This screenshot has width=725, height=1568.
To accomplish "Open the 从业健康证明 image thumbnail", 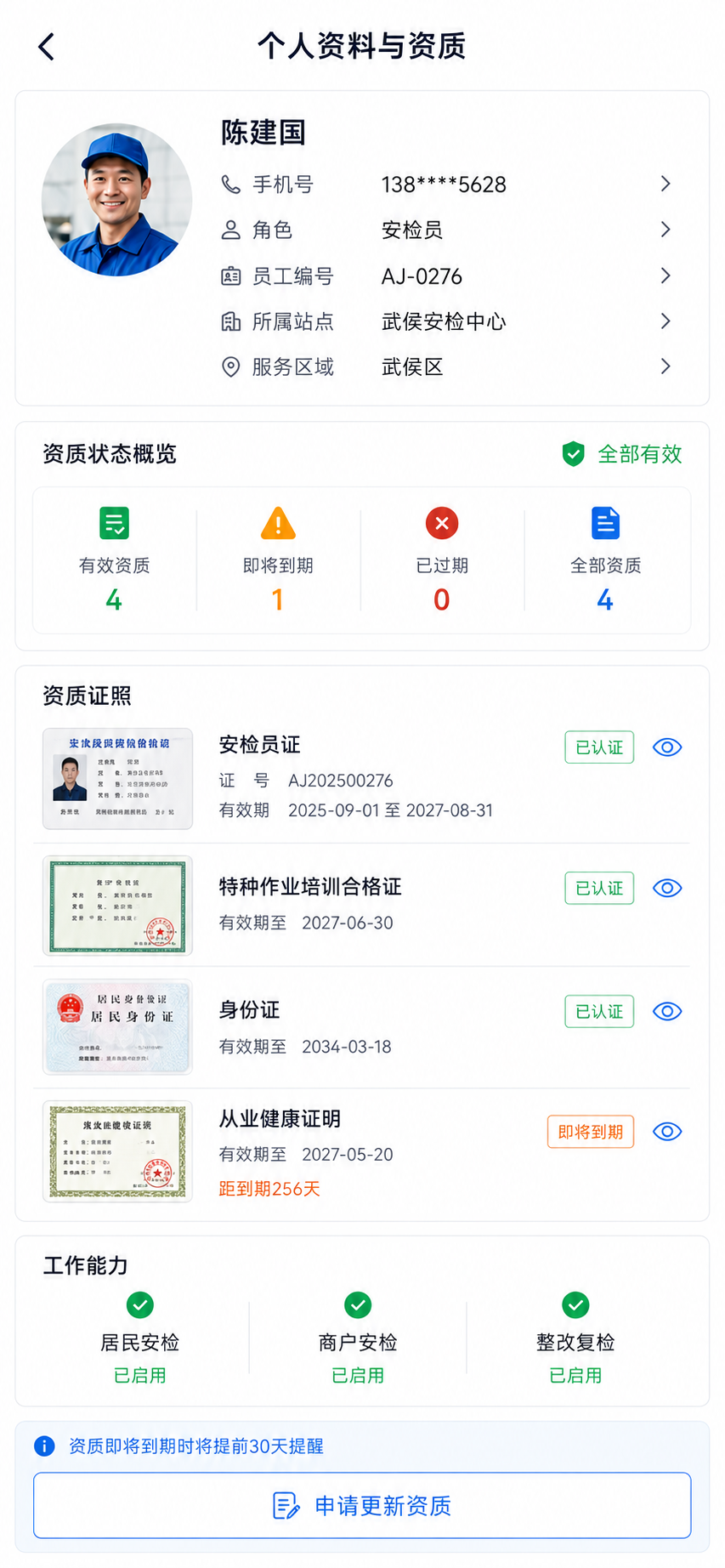I will [x=117, y=1151].
